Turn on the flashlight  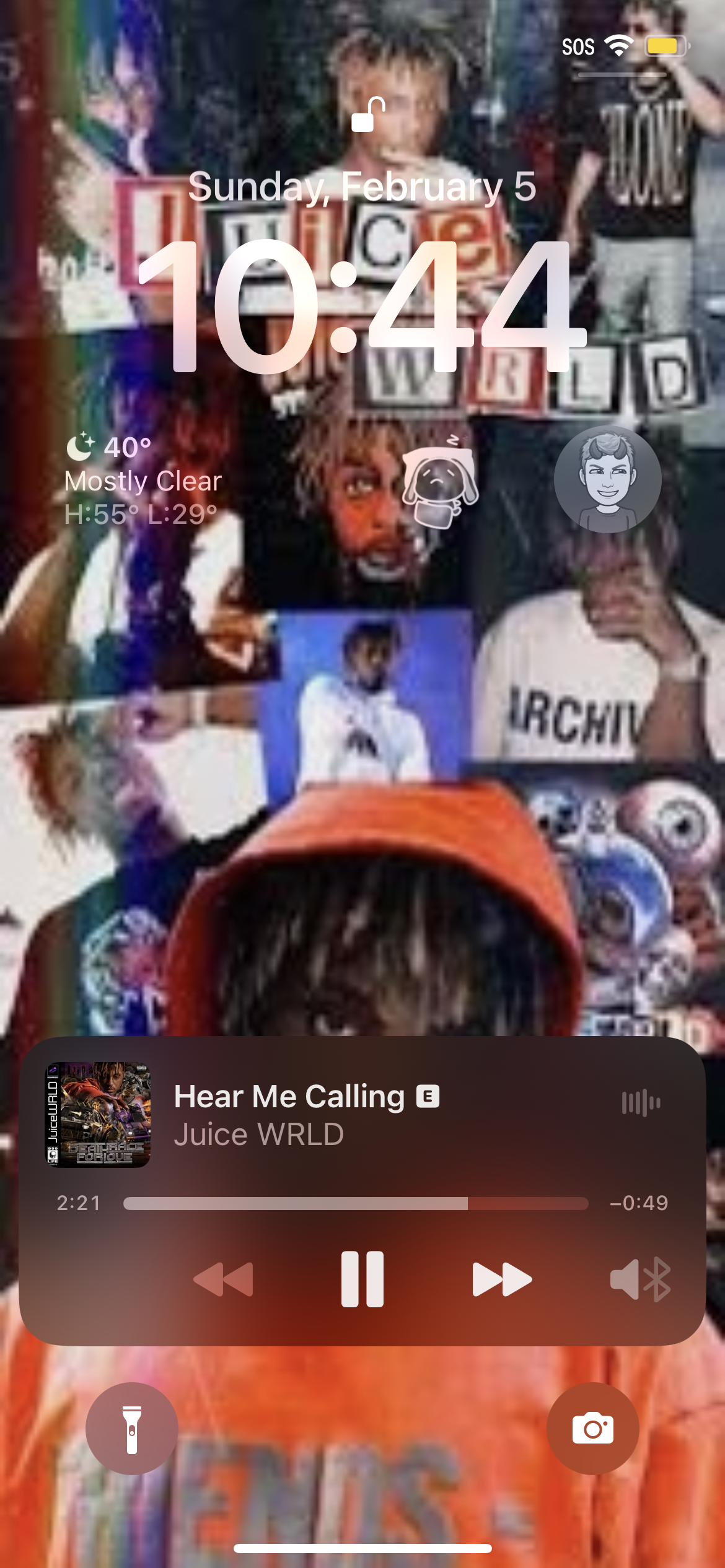pos(132,1429)
